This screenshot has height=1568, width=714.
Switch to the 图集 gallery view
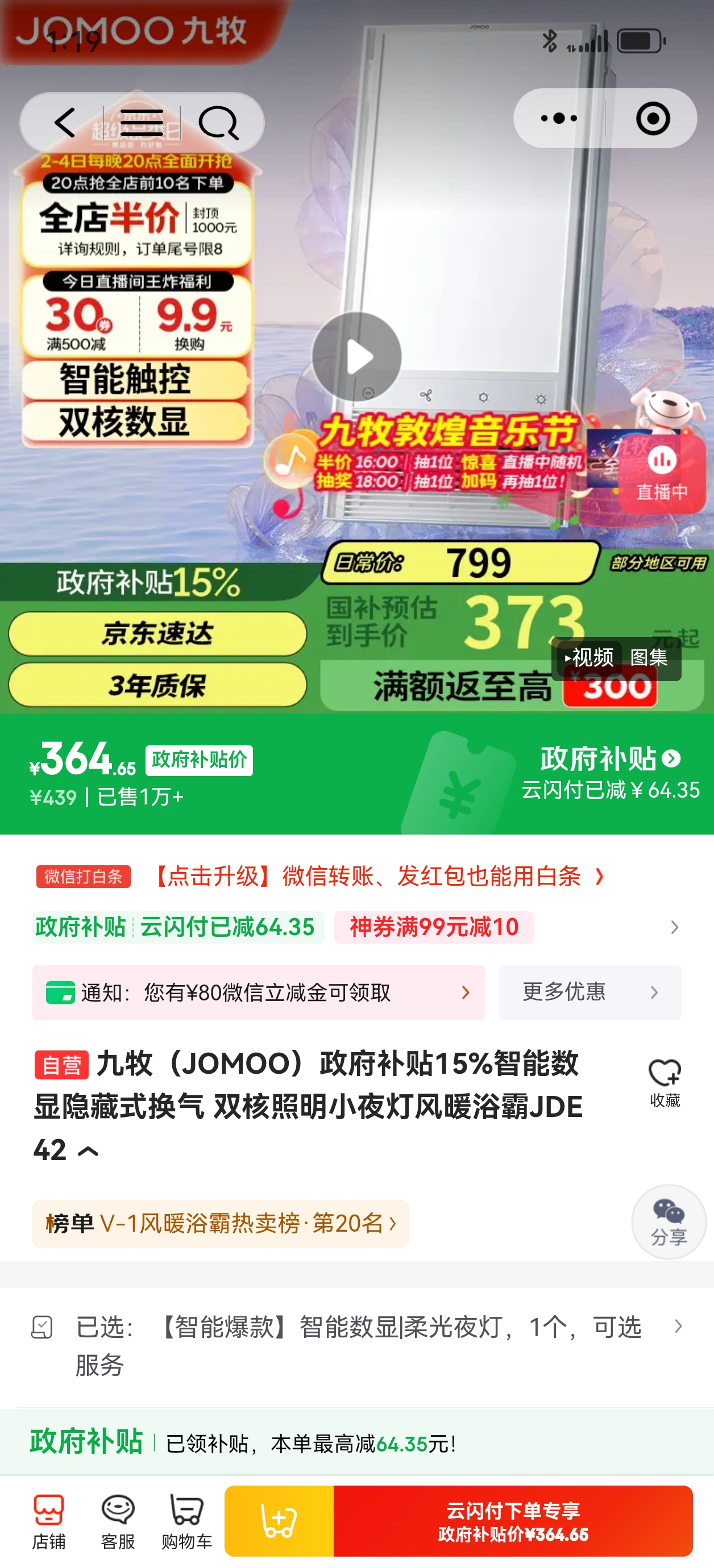pos(648,658)
